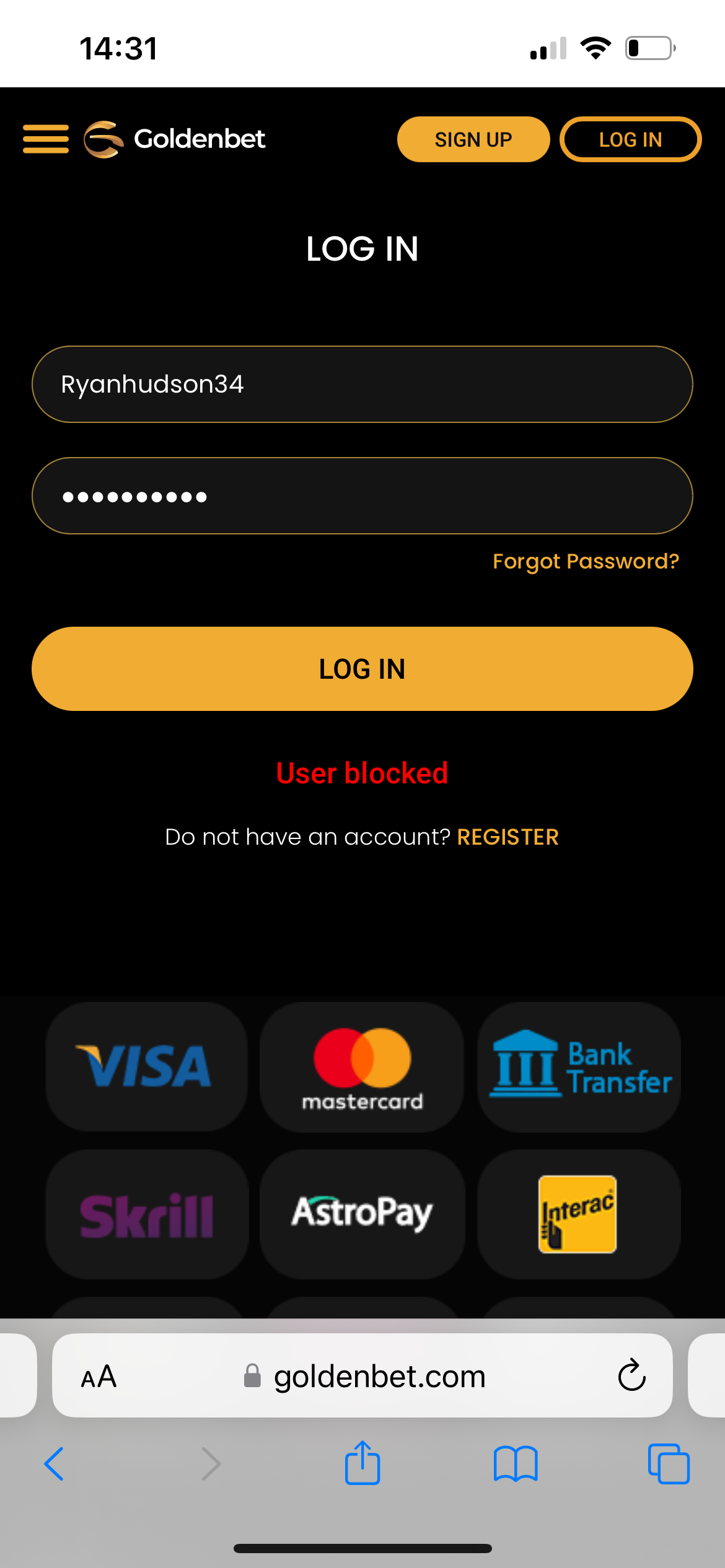
Task: Tap the goldenbet.com address bar
Action: [378, 1377]
